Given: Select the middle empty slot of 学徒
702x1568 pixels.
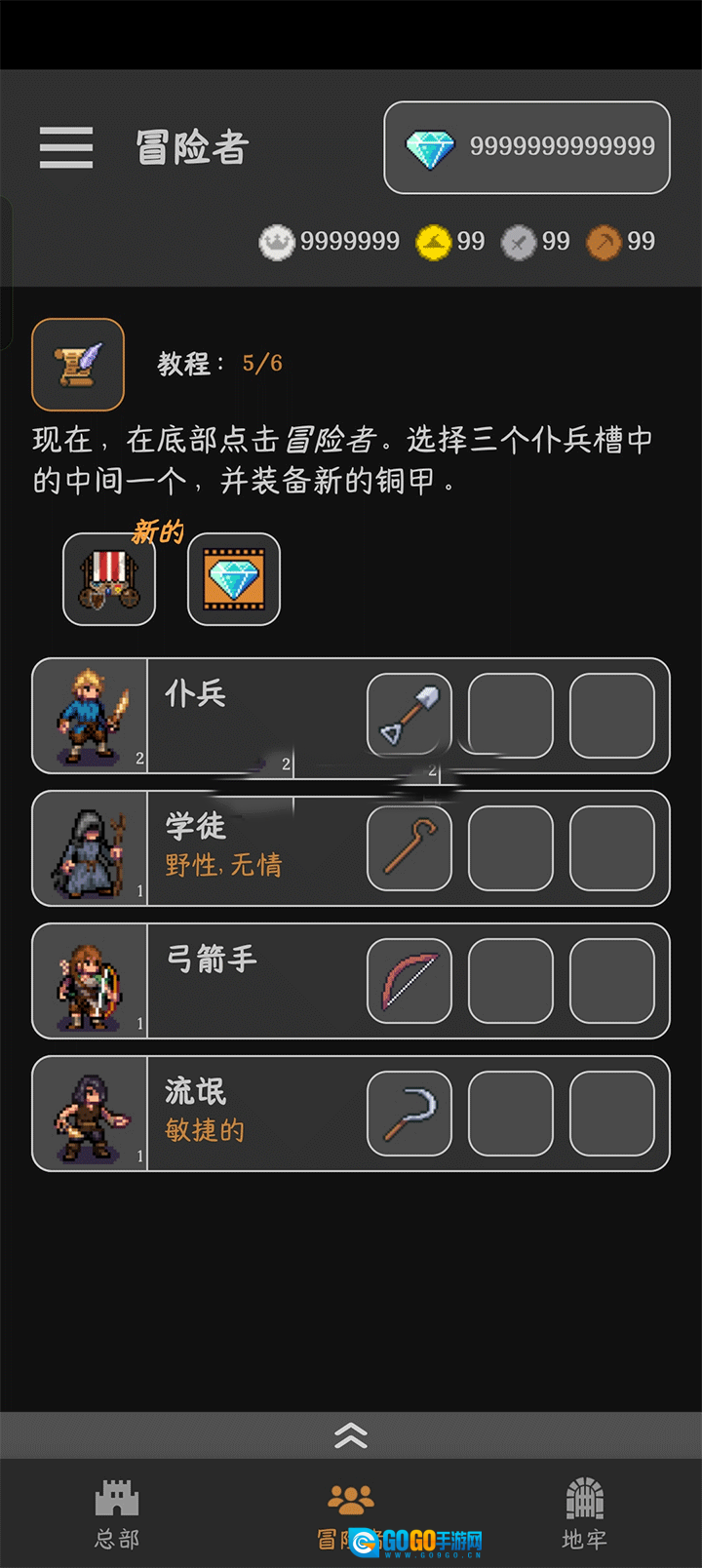Looking at the screenshot, I should click(x=511, y=848).
